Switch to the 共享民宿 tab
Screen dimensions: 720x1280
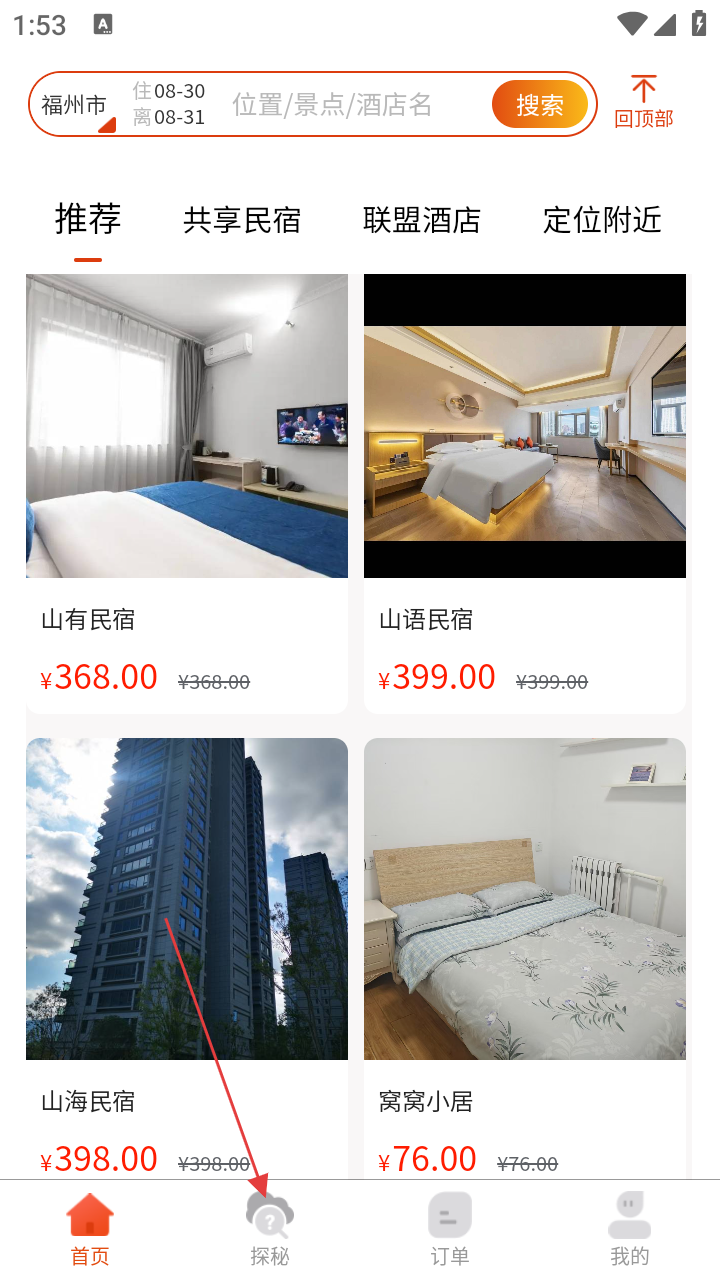pos(242,220)
